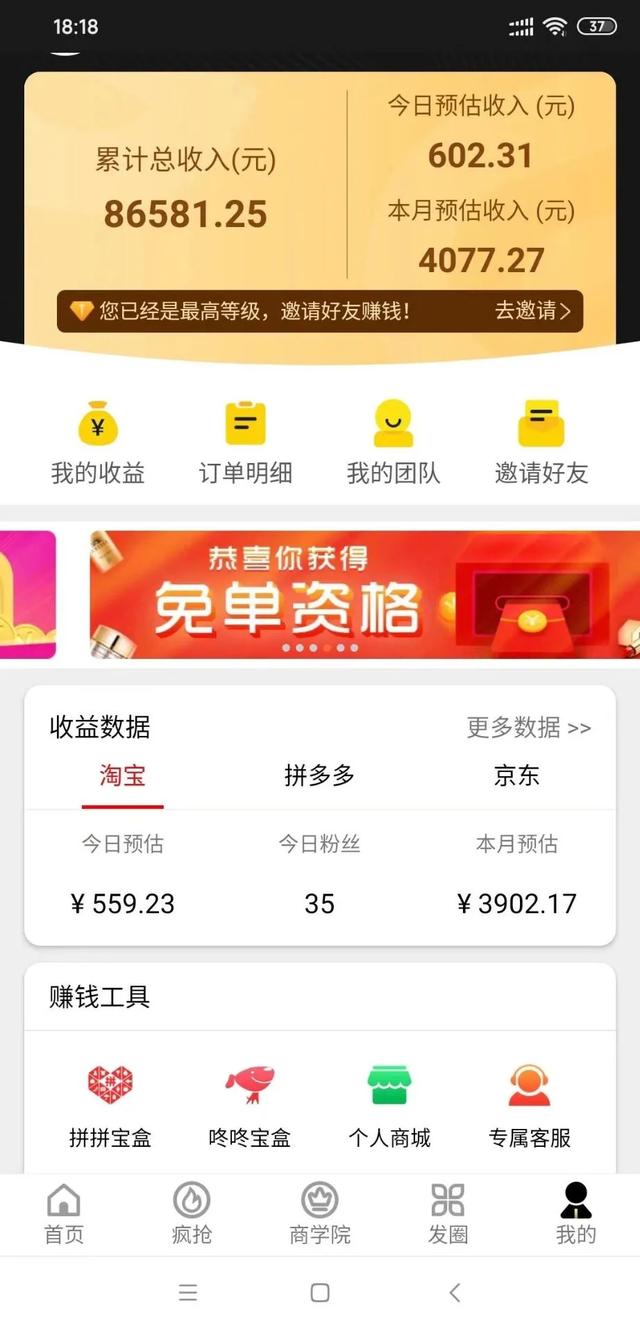
Task: Open 邀请好友 invite shortcut
Action: point(541,441)
